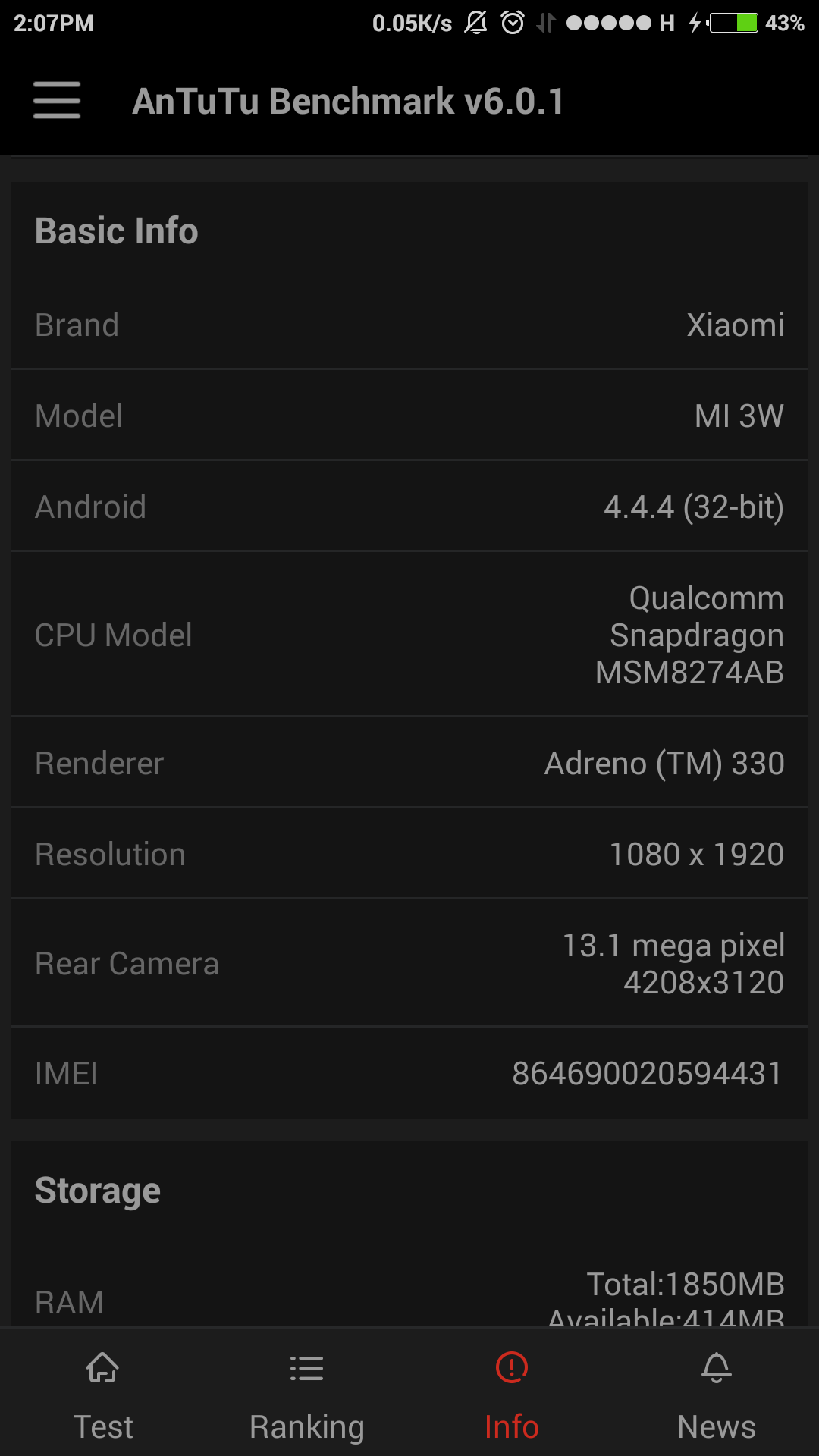Open the Ranking tab
The width and height of the screenshot is (819, 1456).
[307, 1395]
